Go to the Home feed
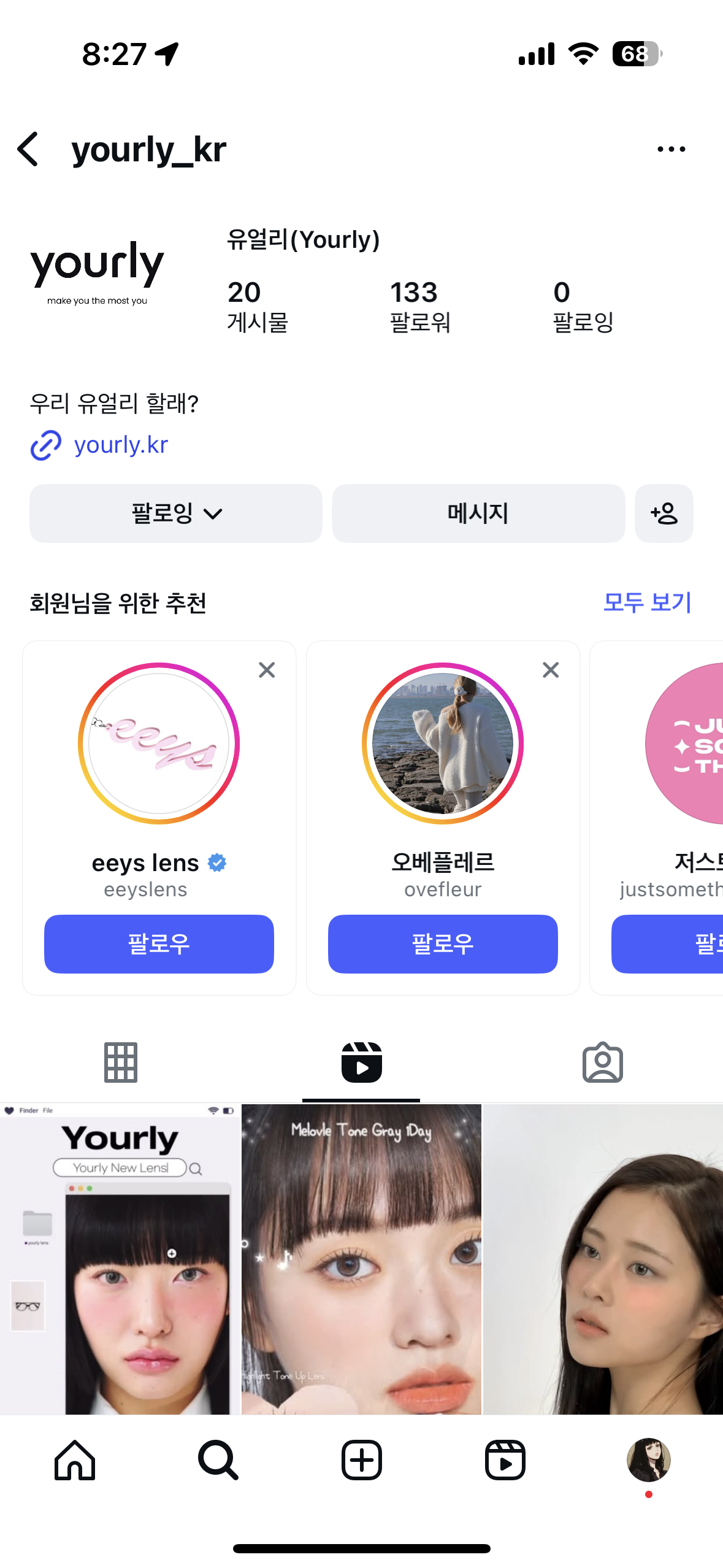Viewport: 723px width, 1568px height. pyautogui.click(x=75, y=1460)
